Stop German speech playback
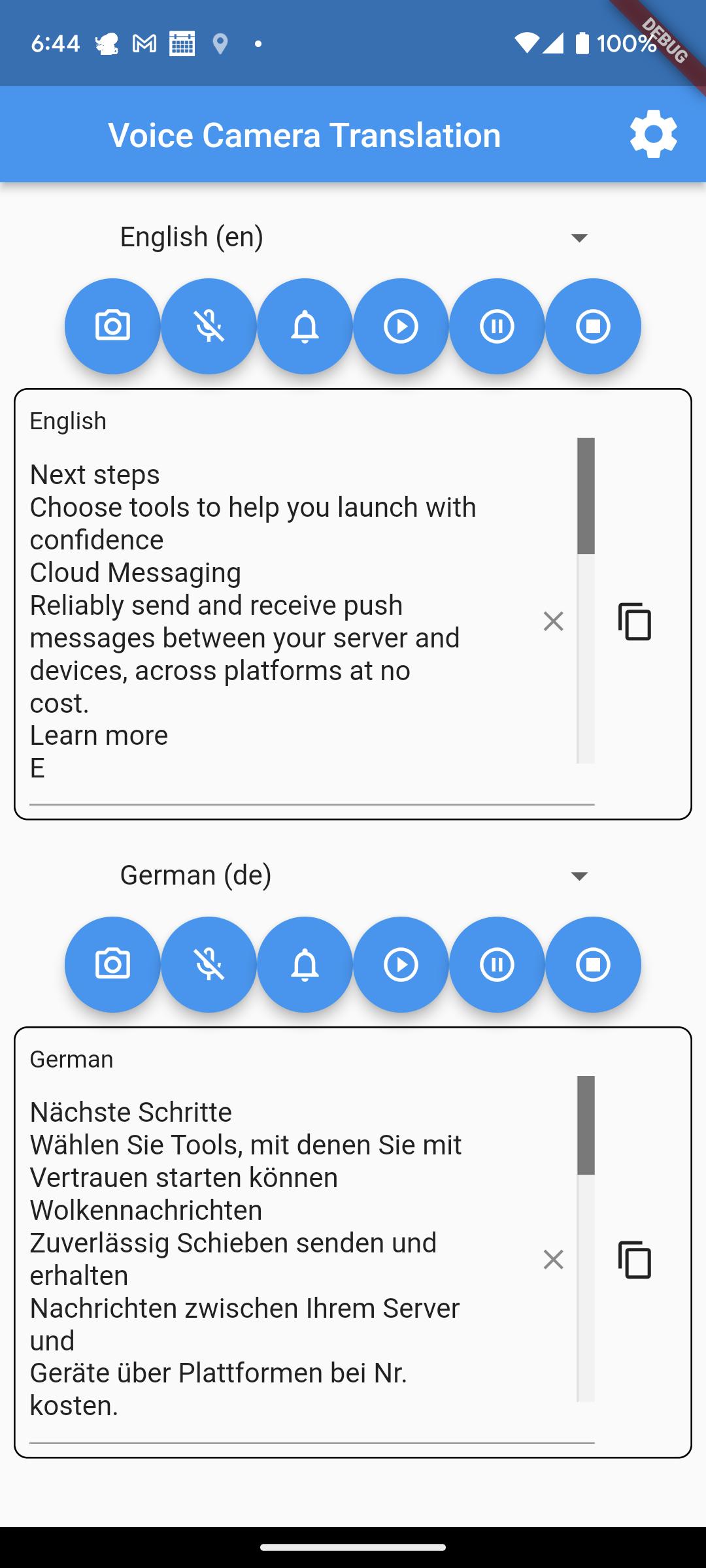706x1568 pixels. pos(593,964)
